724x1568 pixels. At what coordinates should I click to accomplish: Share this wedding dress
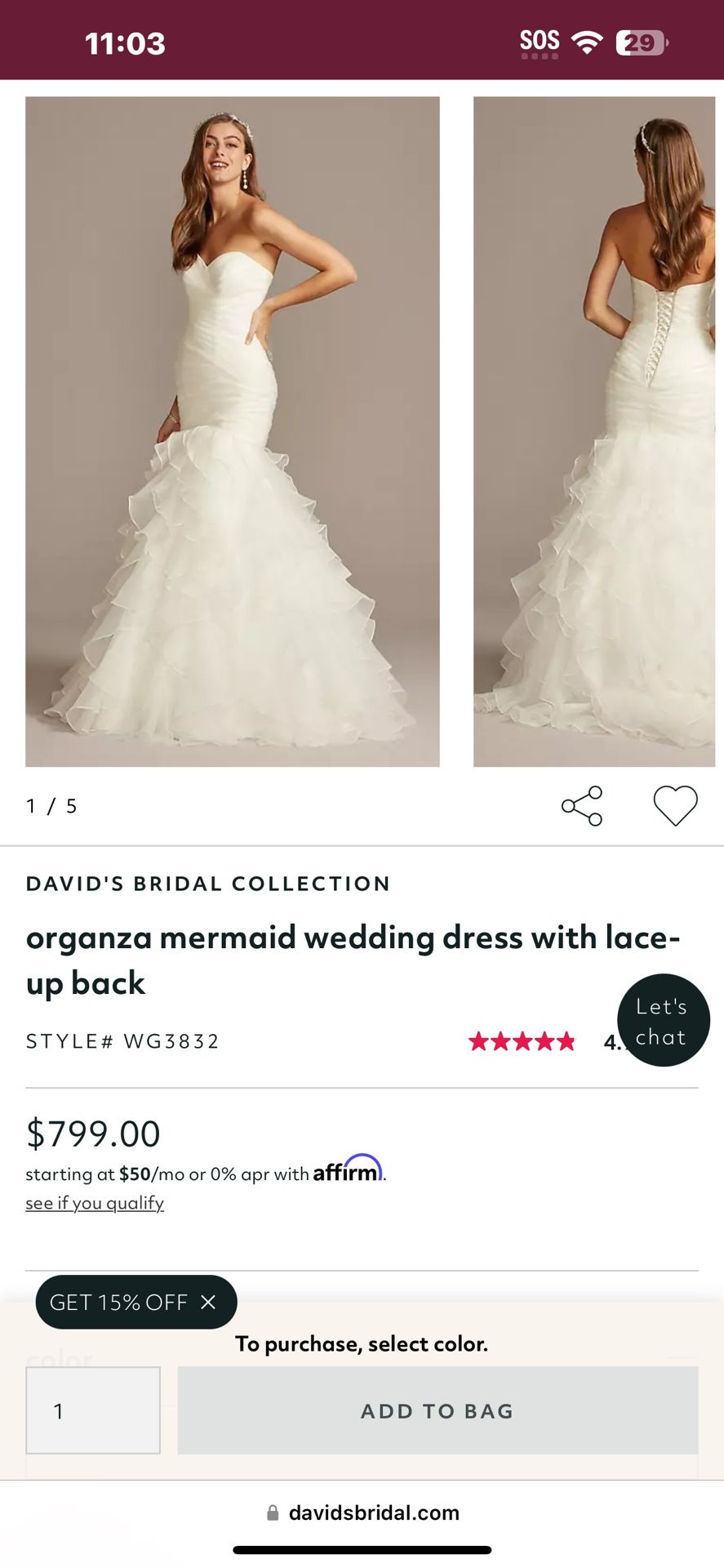582,806
